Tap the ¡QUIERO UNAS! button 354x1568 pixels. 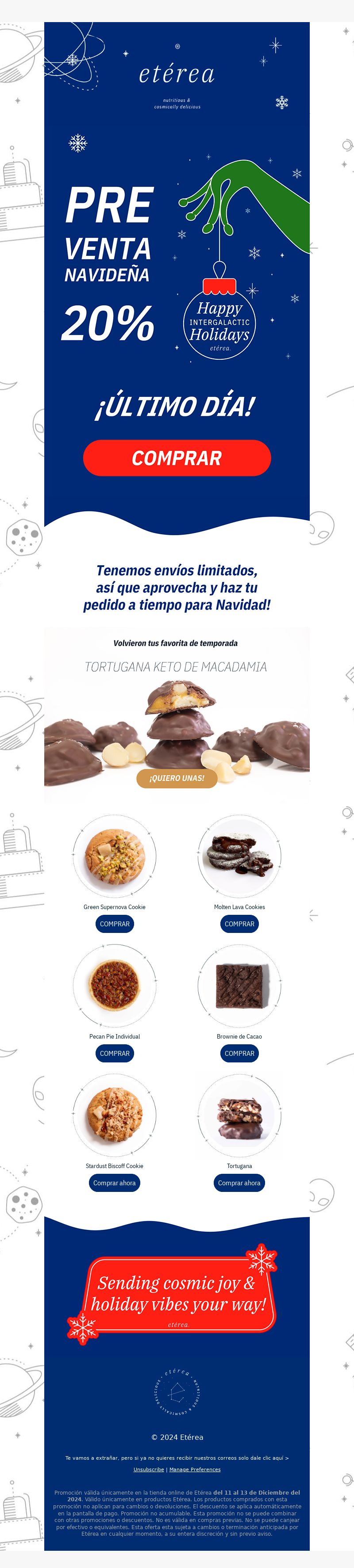pos(177,778)
